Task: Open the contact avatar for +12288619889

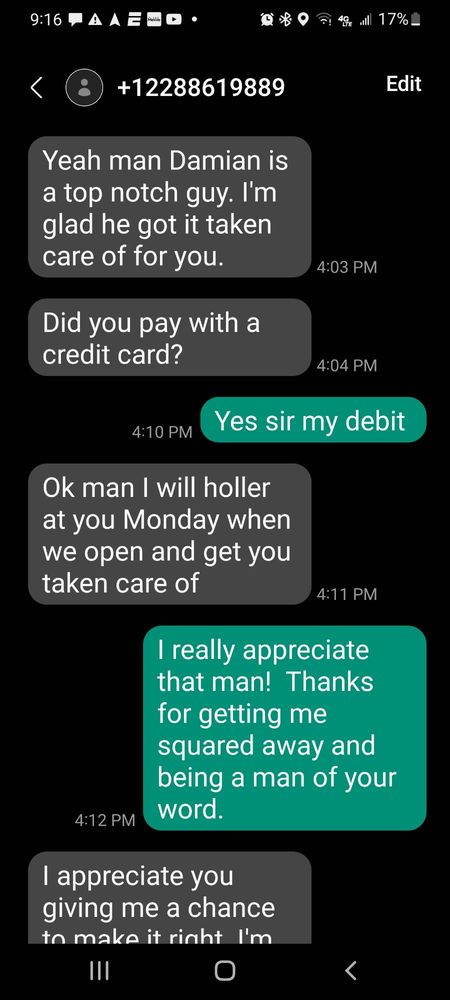Action: click(x=84, y=87)
